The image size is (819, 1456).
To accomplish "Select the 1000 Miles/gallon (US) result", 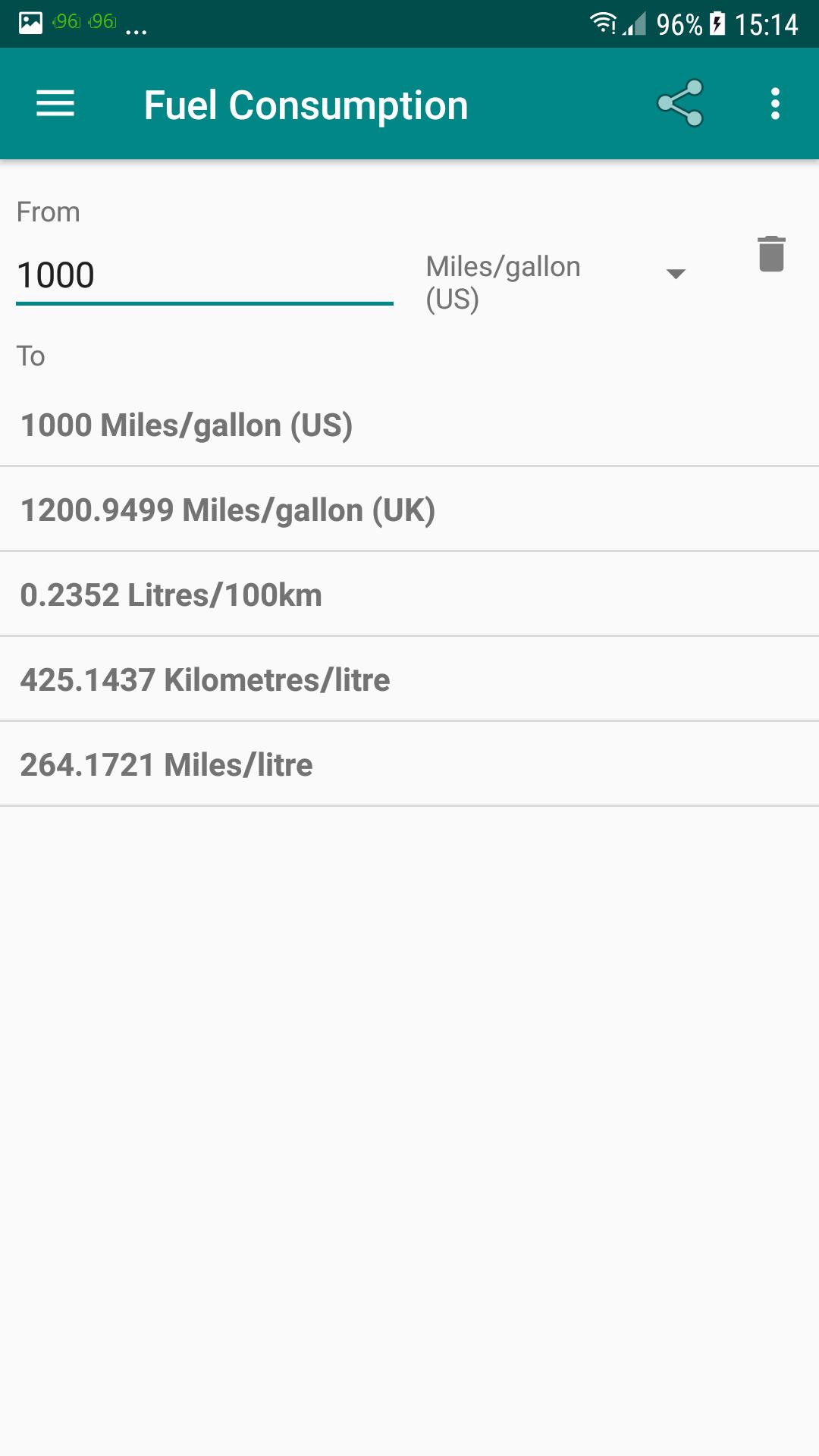I will click(x=409, y=425).
